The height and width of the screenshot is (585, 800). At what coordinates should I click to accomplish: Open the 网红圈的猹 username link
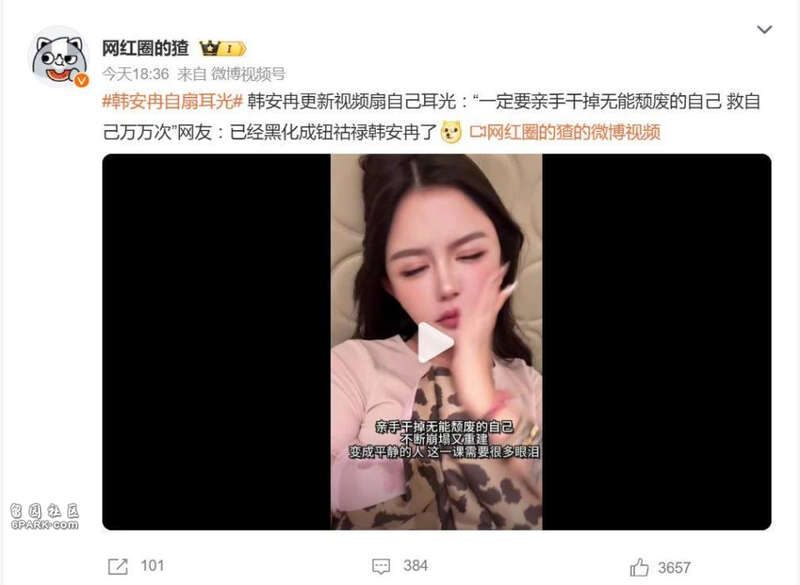pyautogui.click(x=147, y=47)
